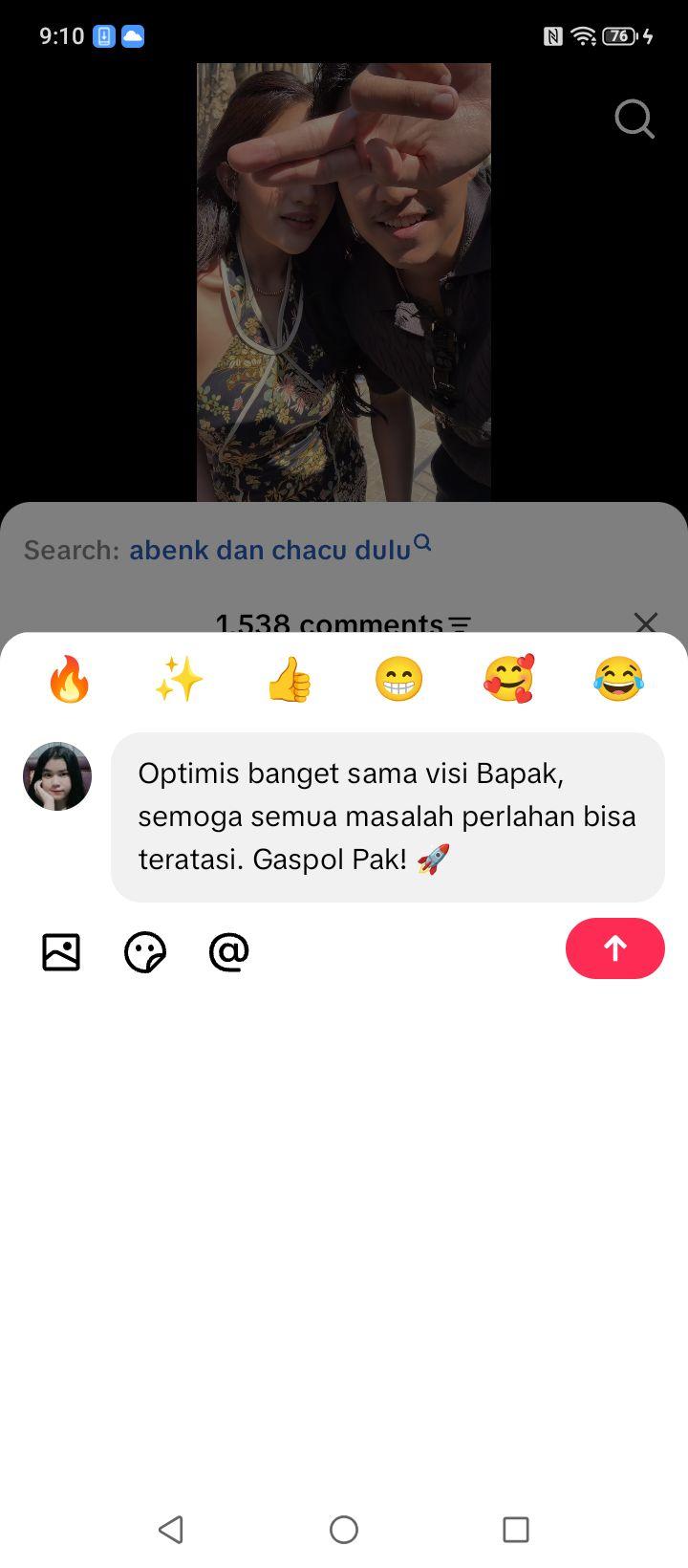Image resolution: width=688 pixels, height=1568 pixels.
Task: Insert the fire emoji
Action: (x=70, y=680)
